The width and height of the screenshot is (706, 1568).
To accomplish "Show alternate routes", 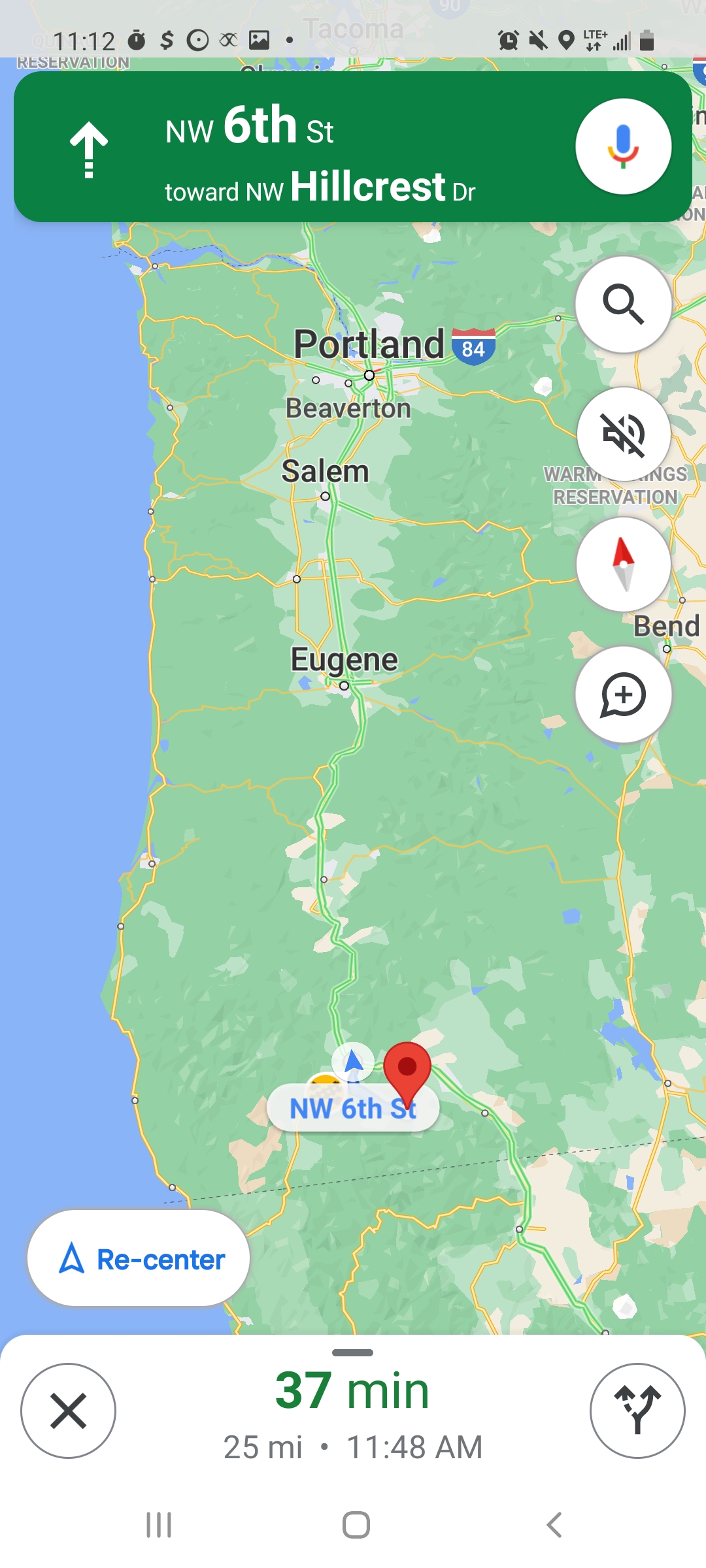I will pyautogui.click(x=637, y=1411).
